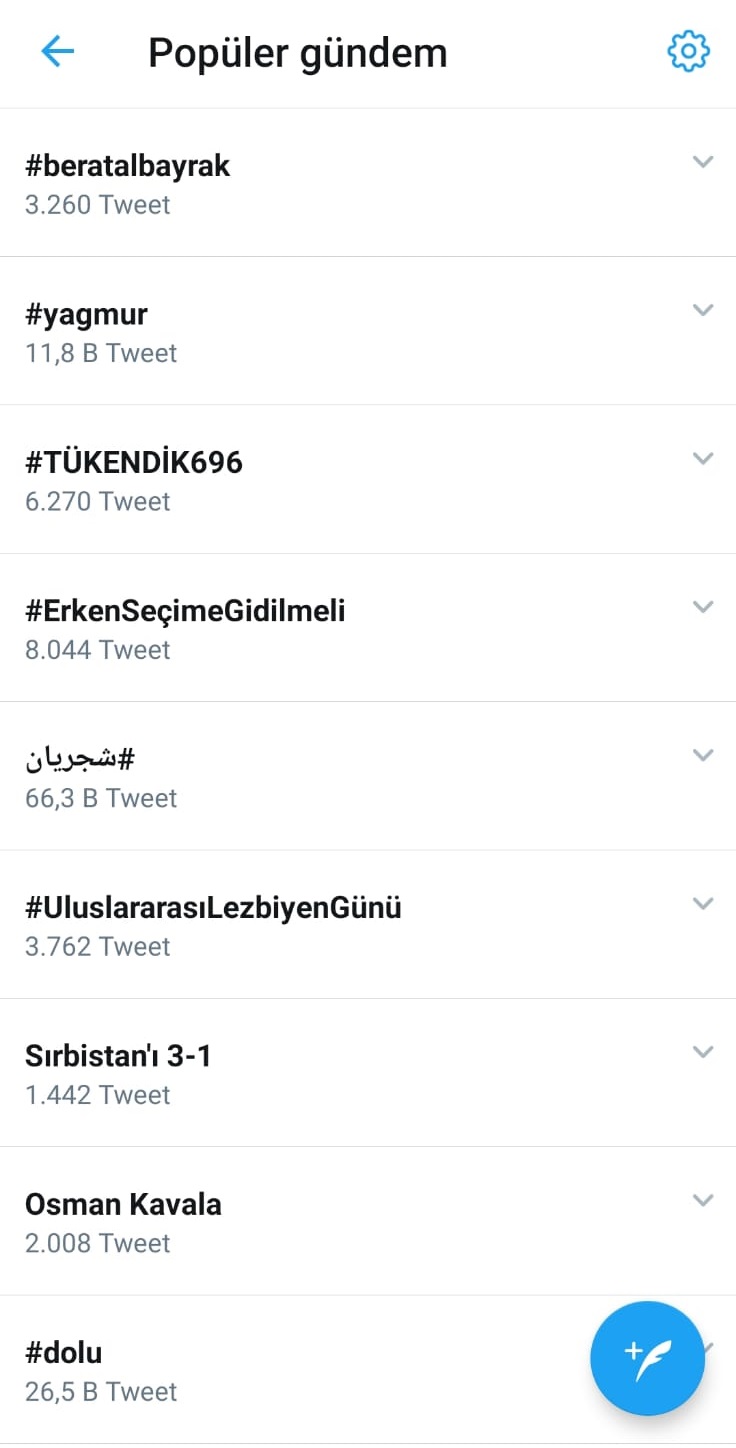Screen dimensions: 736x1448
Task: Open the #dolu trend
Action: click(x=64, y=1353)
